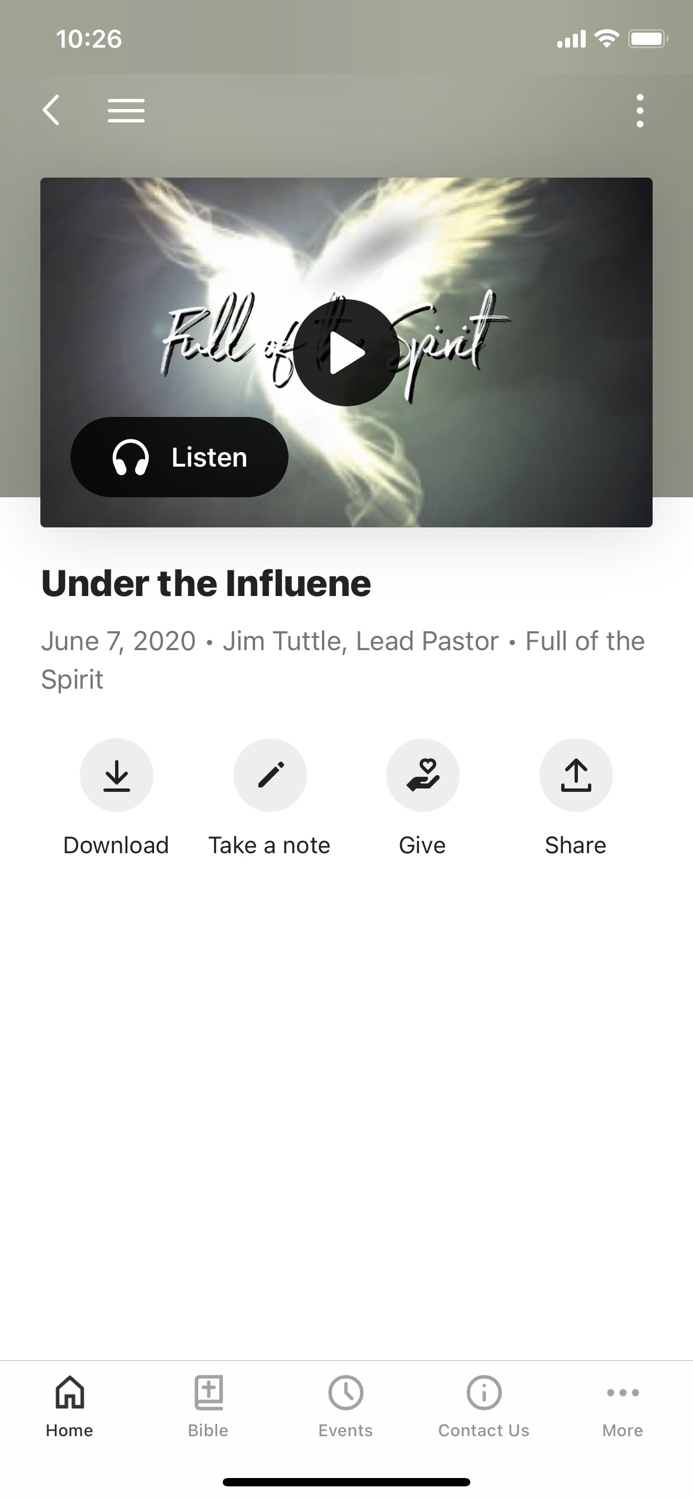
Task: Open the Give option
Action: [x=422, y=776]
